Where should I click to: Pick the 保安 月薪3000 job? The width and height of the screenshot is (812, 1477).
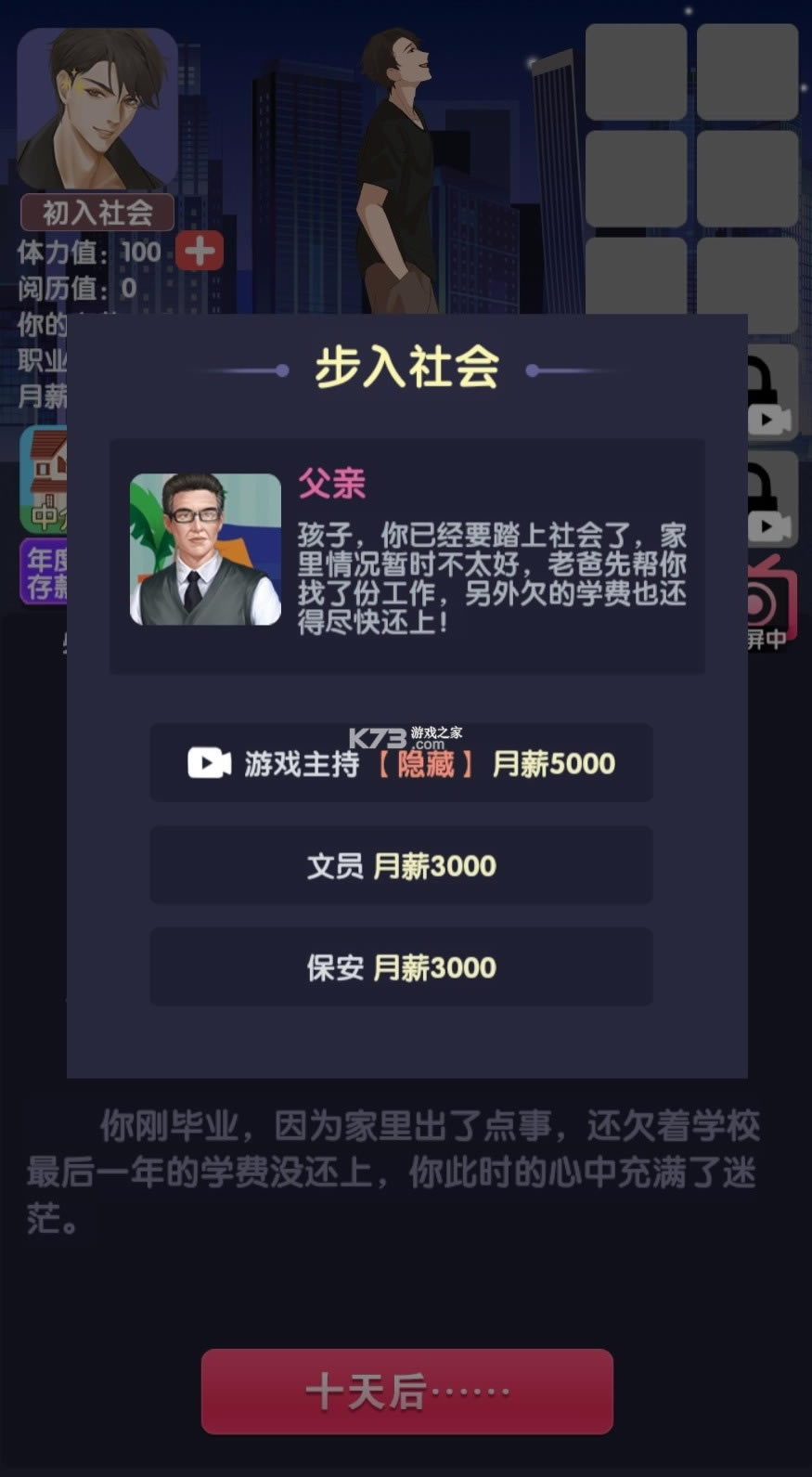pyautogui.click(x=401, y=967)
